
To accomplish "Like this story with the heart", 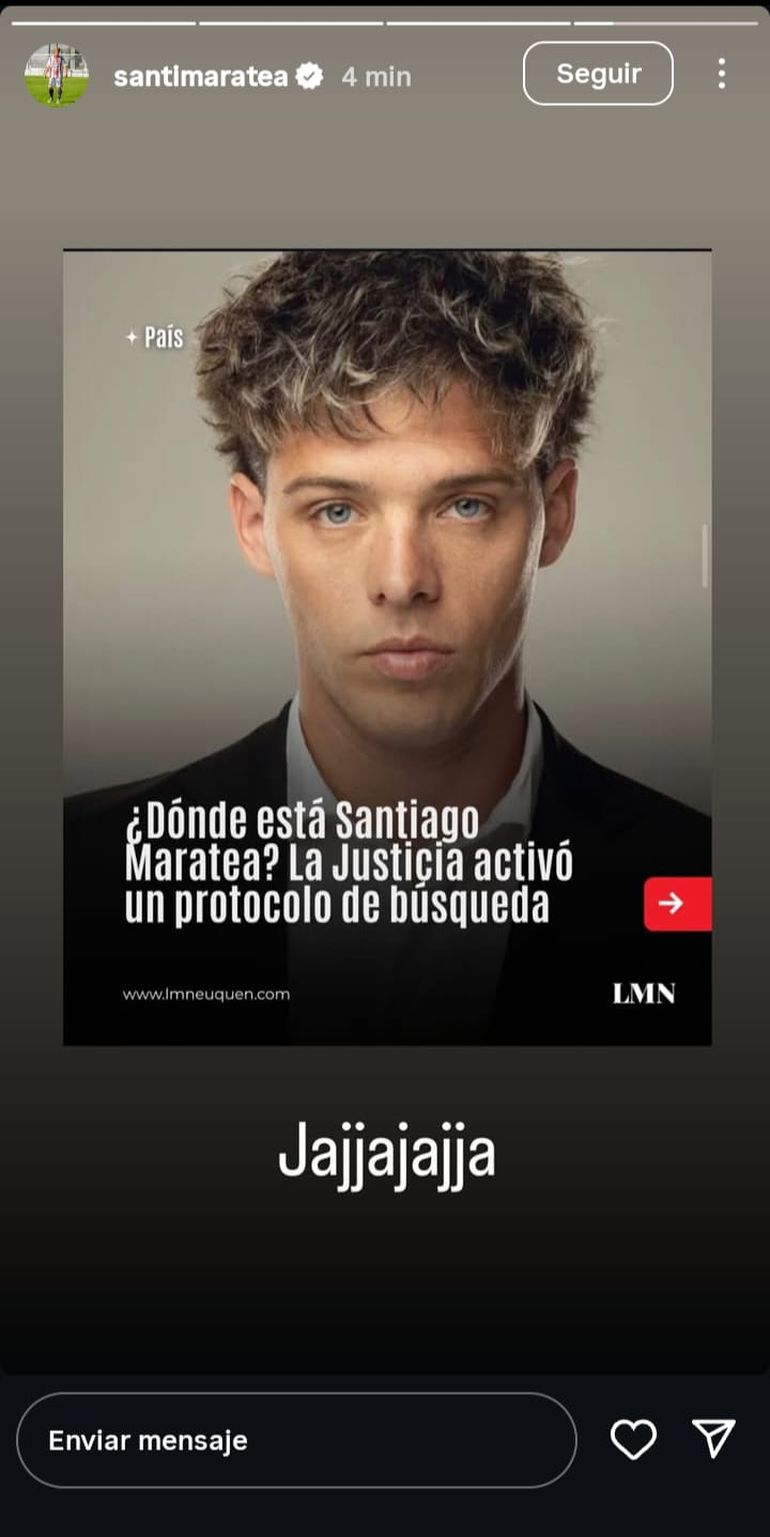I will tap(633, 1439).
